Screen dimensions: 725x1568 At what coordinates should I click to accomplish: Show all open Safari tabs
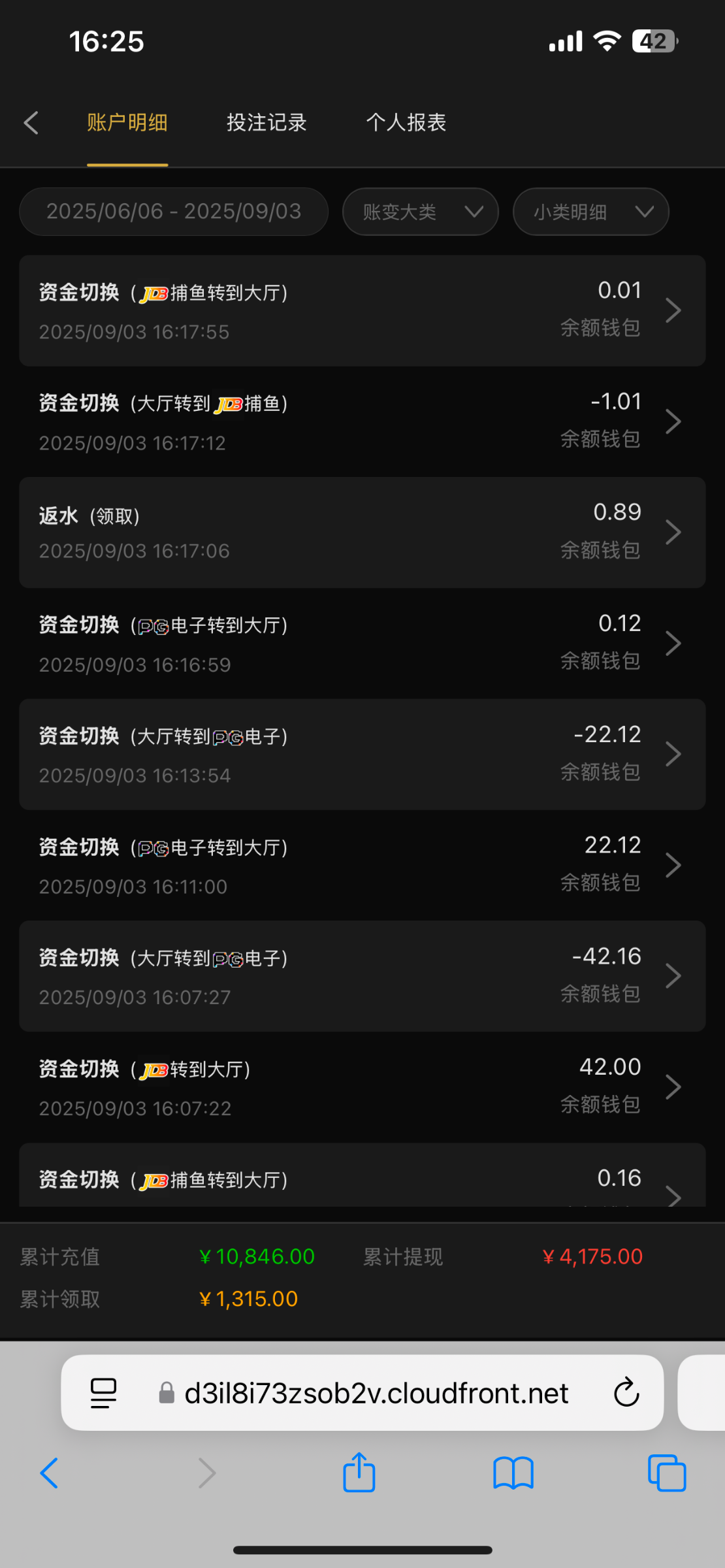tap(667, 1473)
